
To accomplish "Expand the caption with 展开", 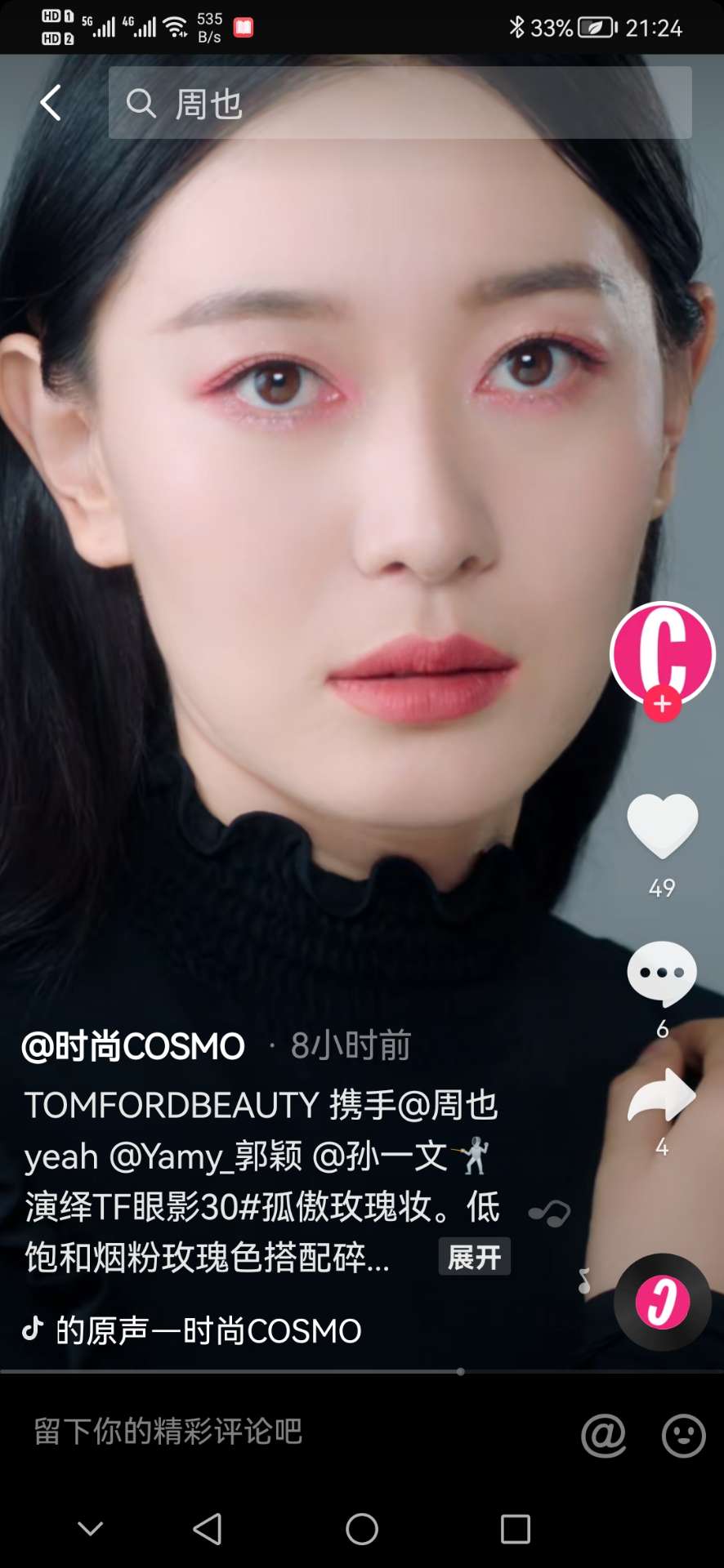I will [x=474, y=1257].
